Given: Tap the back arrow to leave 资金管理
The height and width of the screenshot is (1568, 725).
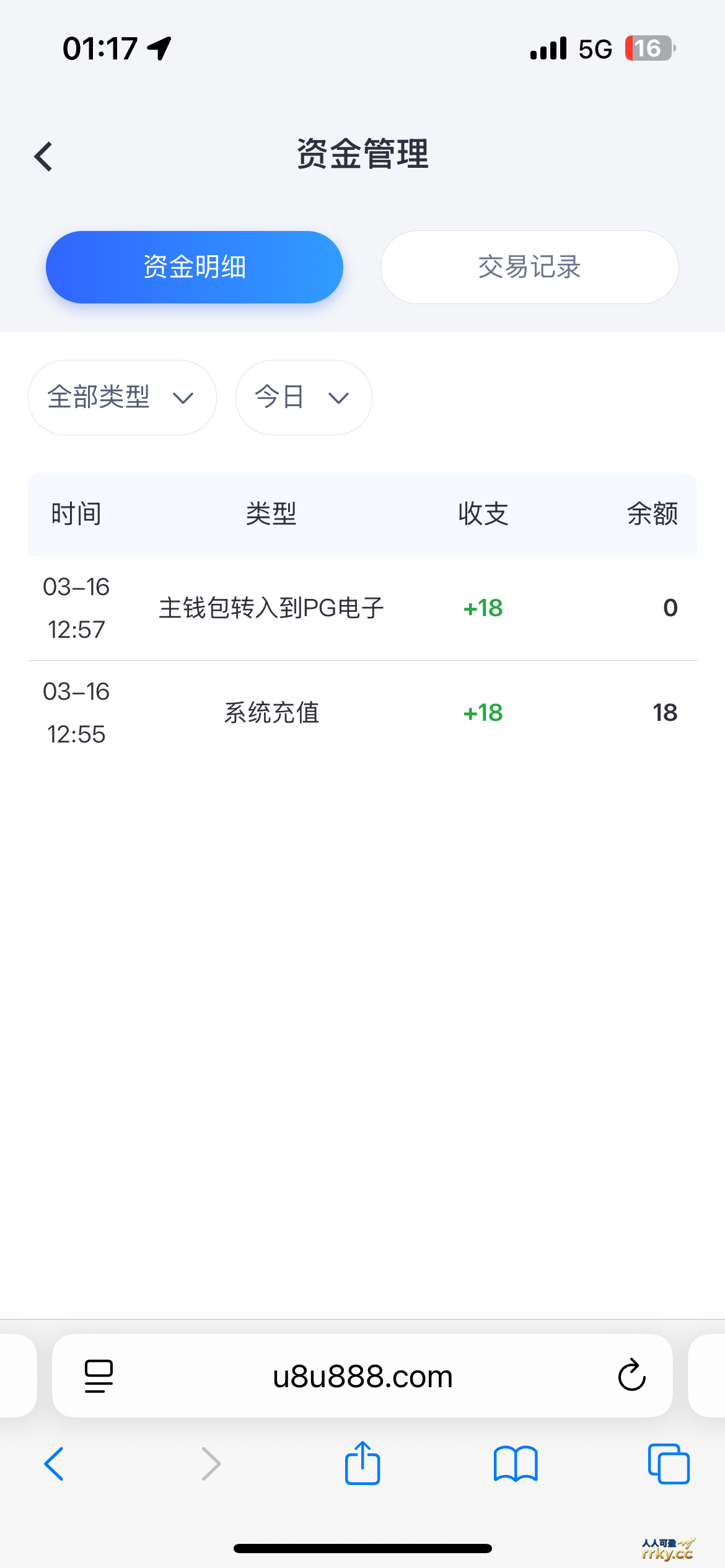Looking at the screenshot, I should click(43, 155).
